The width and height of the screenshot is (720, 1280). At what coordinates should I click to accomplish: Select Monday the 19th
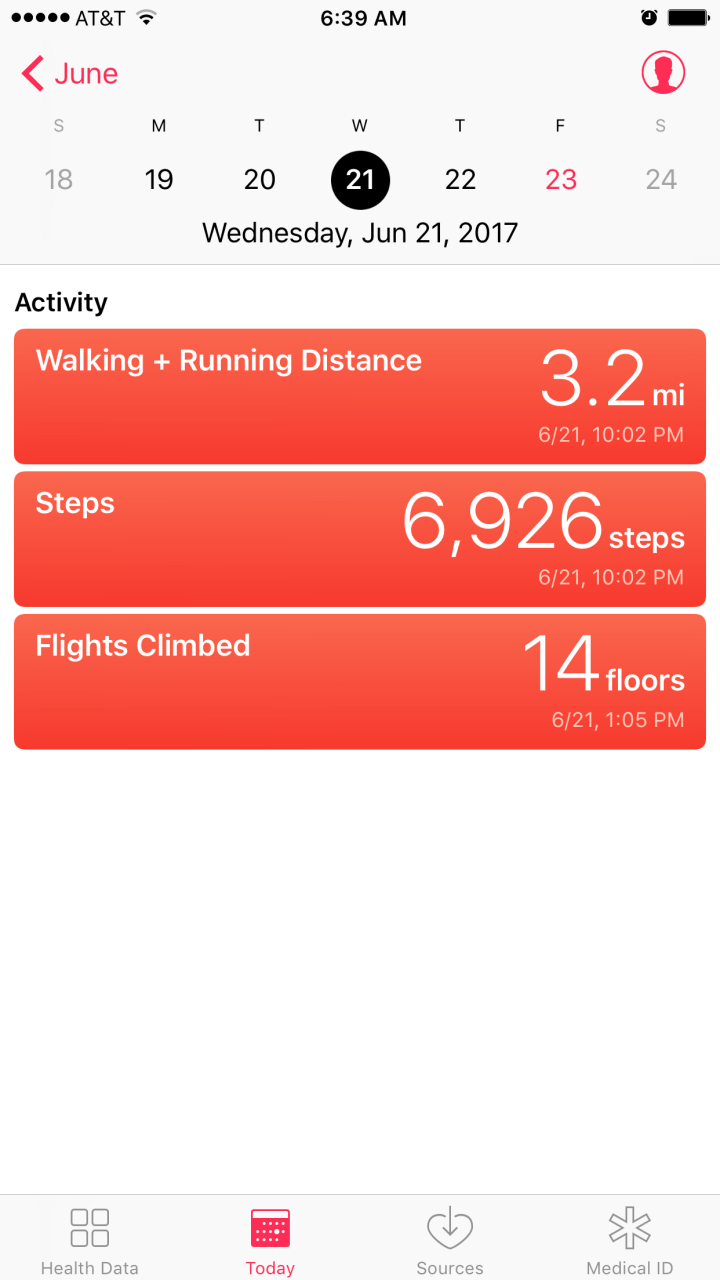[159, 180]
